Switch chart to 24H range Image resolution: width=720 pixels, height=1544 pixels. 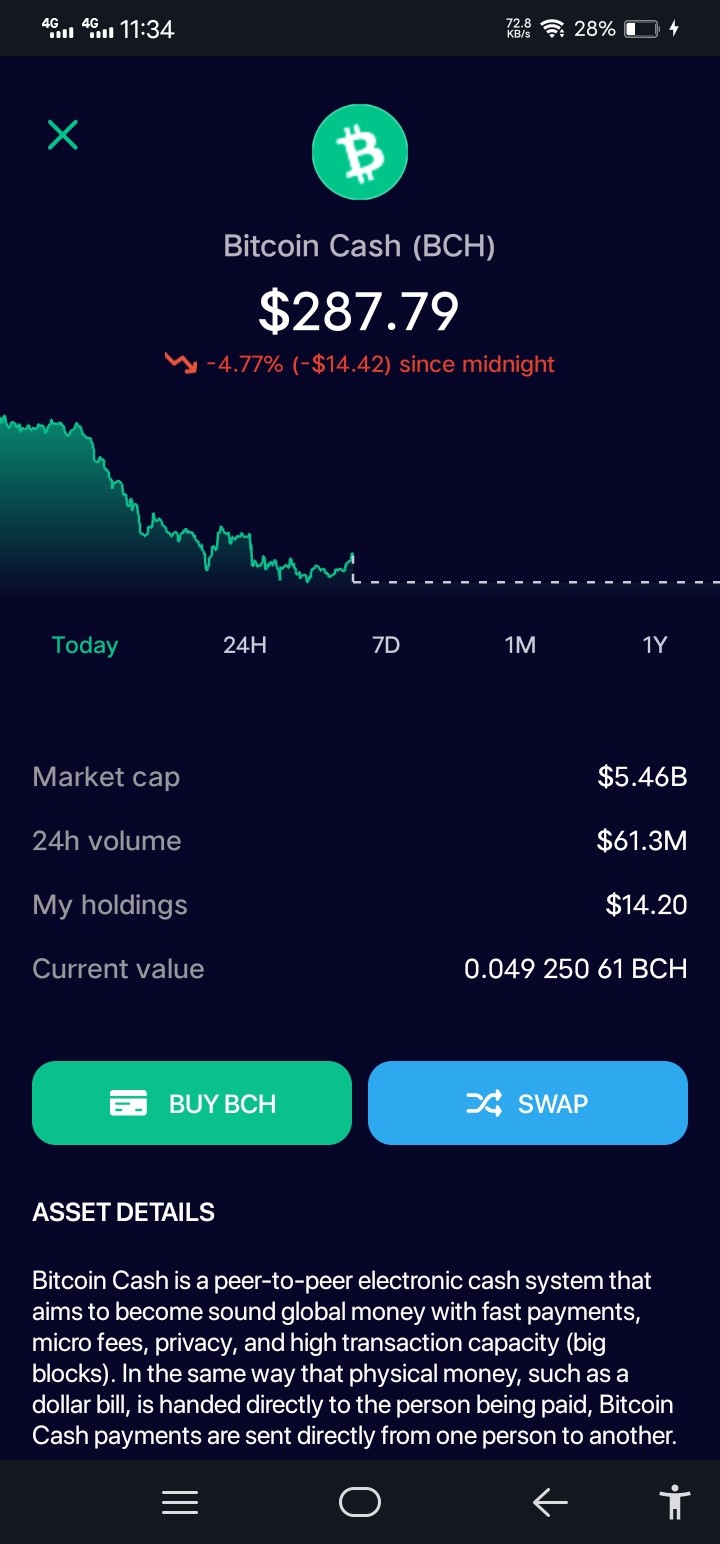(245, 645)
